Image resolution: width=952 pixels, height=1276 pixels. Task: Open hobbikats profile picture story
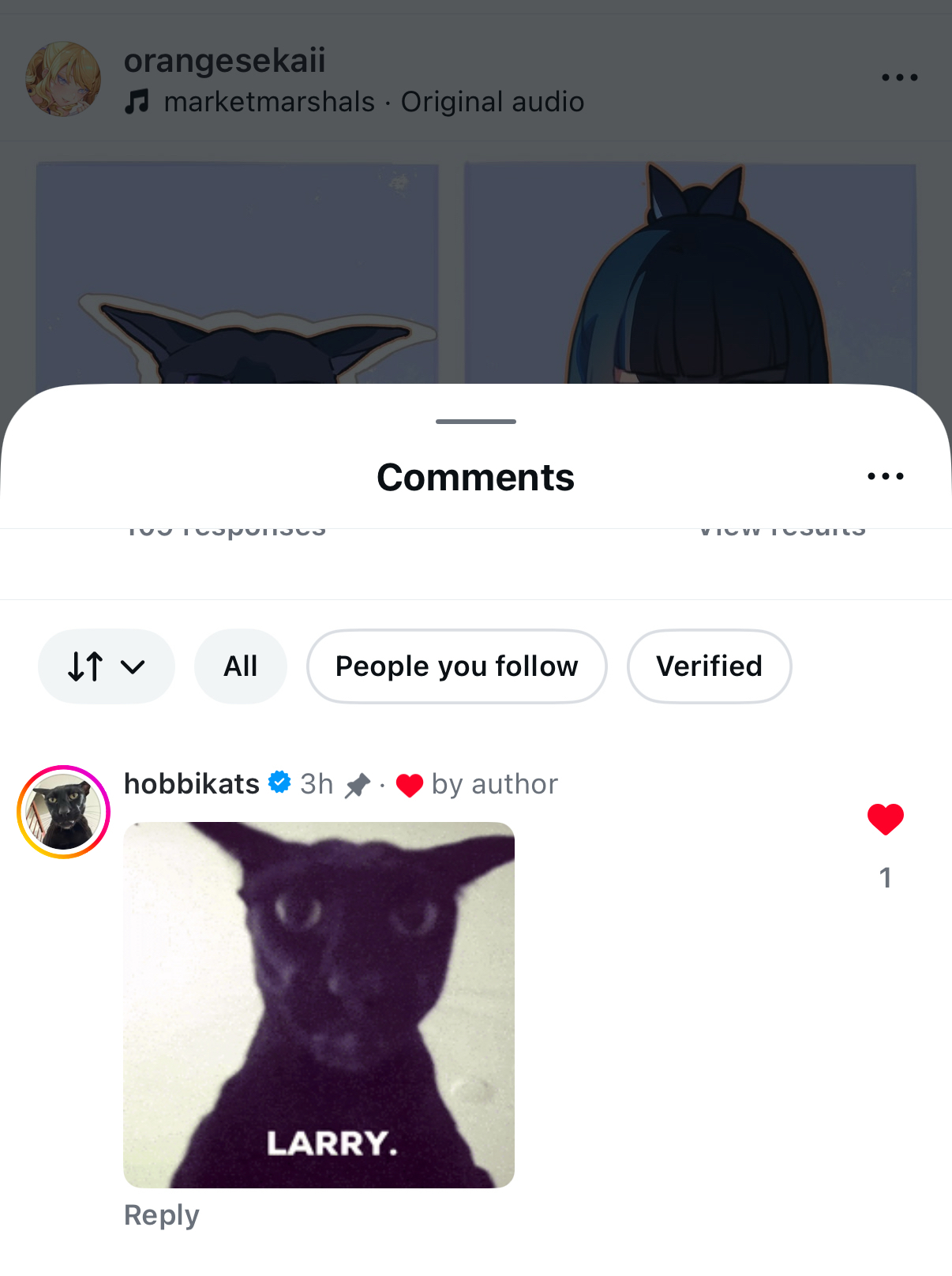63,812
